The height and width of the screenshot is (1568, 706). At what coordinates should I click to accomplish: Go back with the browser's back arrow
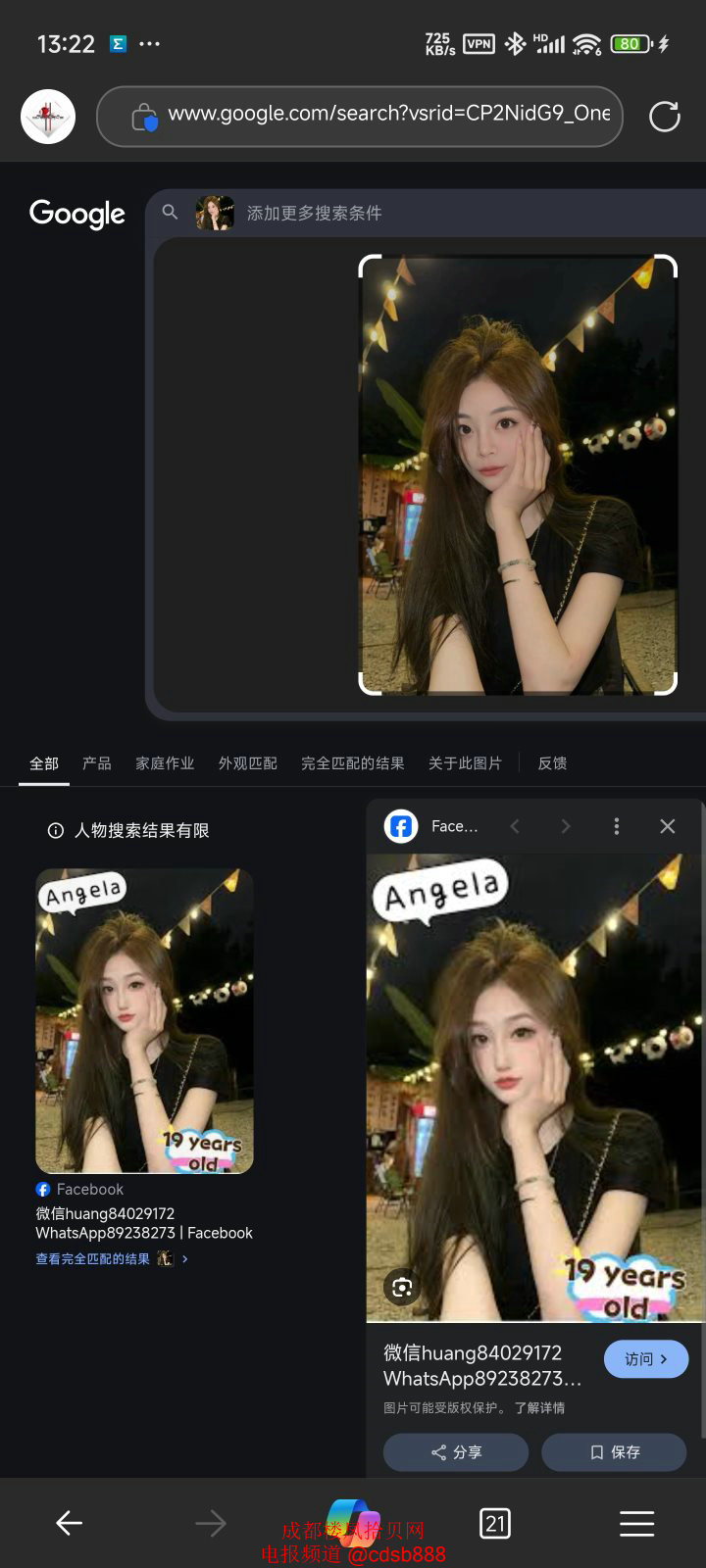69,1523
